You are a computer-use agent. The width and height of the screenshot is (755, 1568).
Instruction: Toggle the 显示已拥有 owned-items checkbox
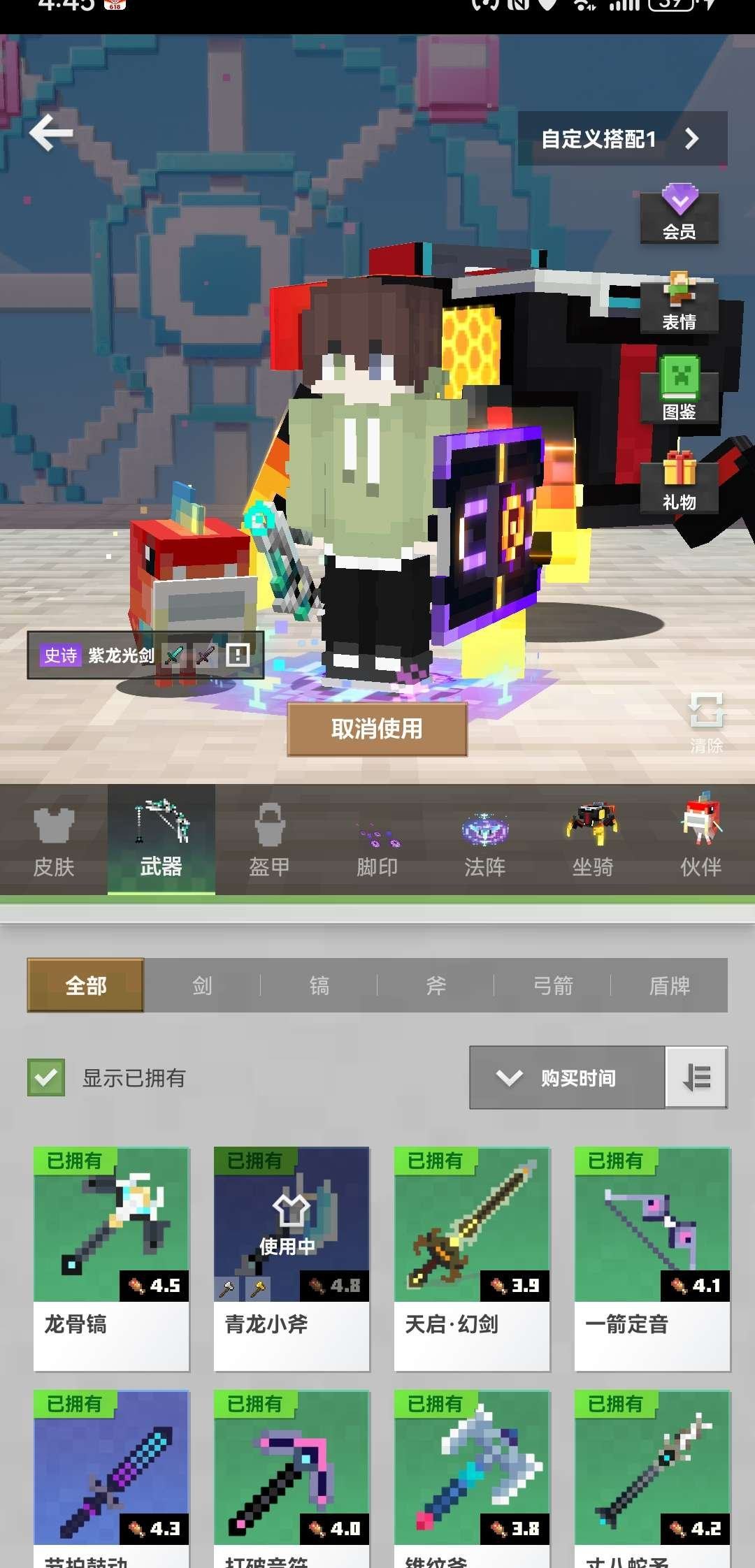[46, 1078]
